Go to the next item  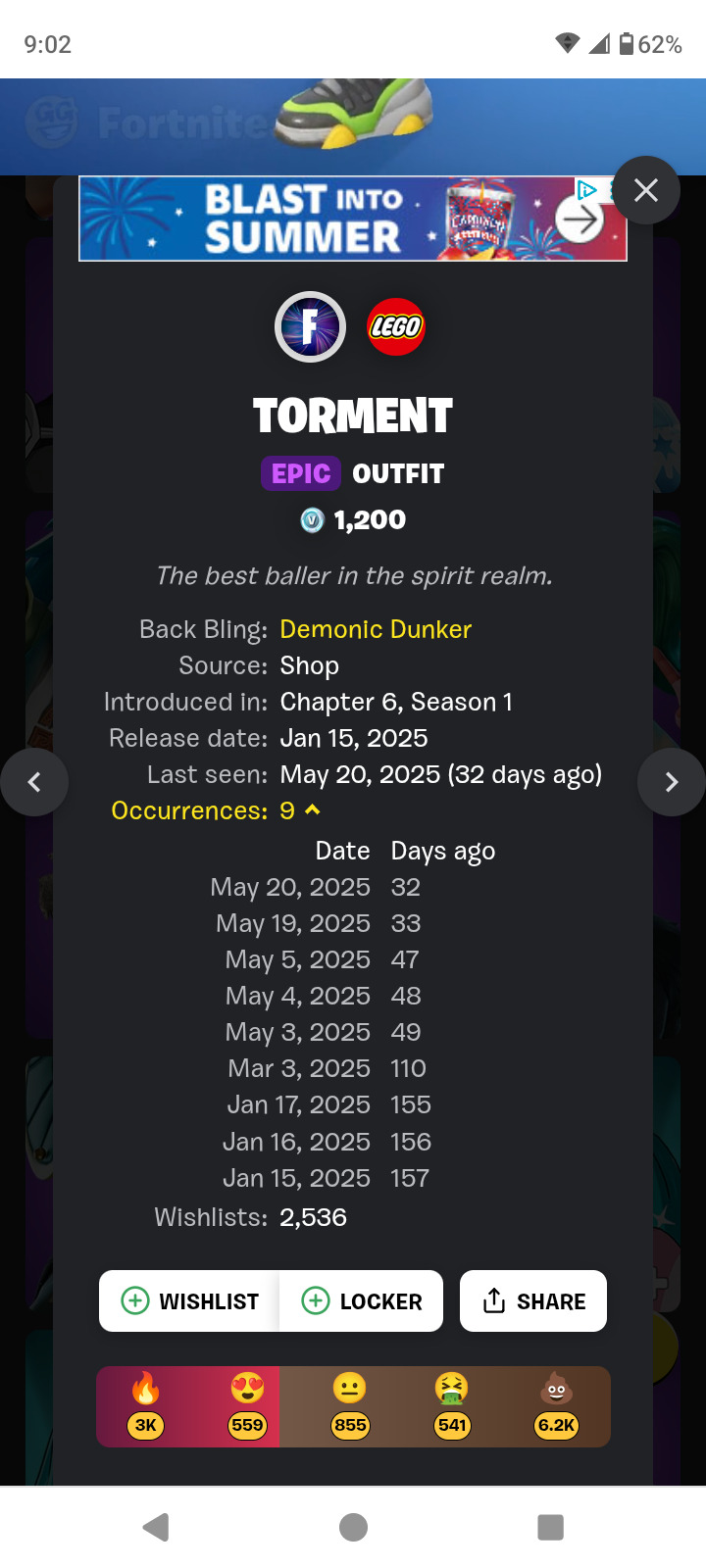point(672,782)
